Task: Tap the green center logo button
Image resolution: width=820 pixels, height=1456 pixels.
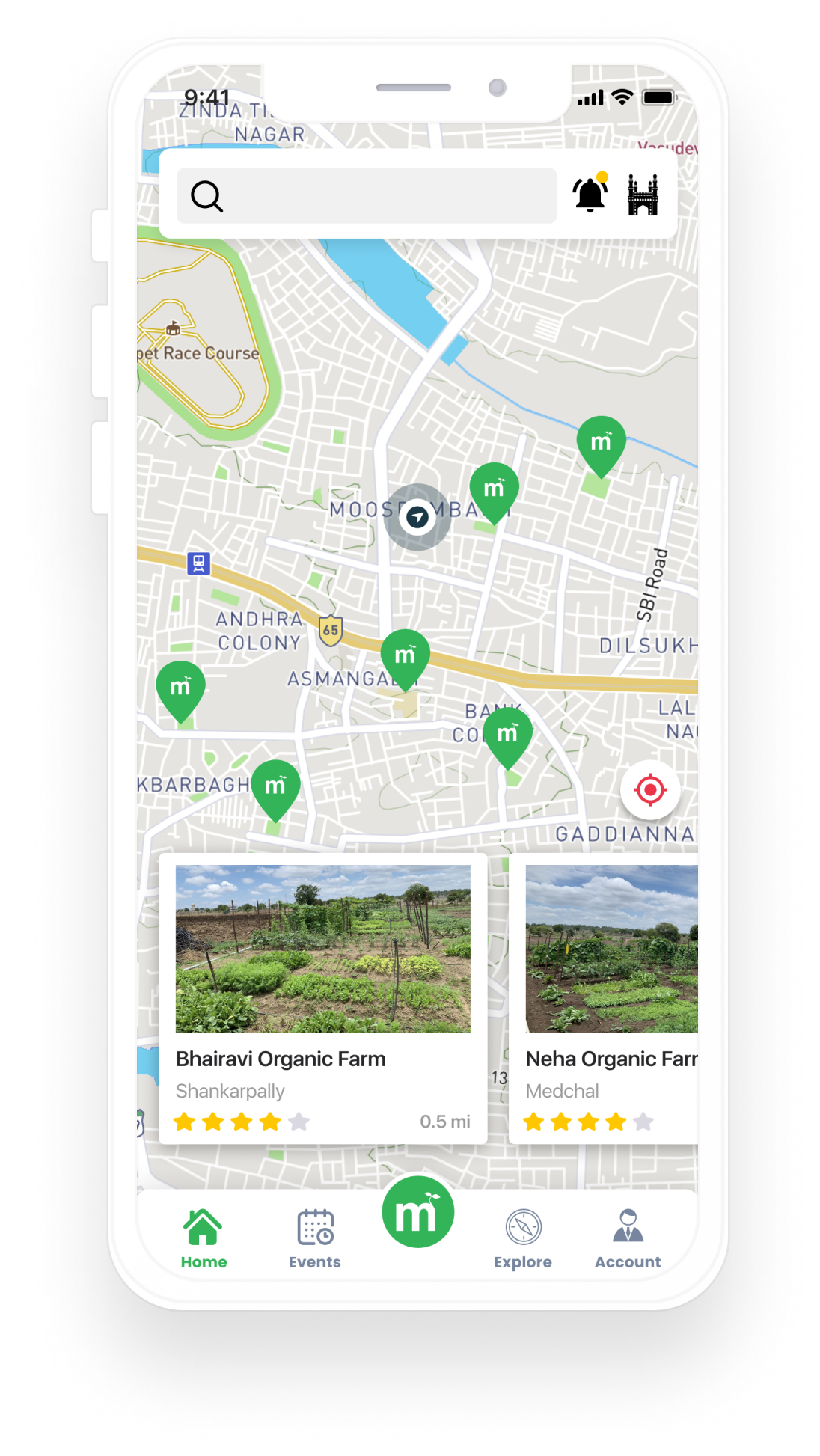Action: tap(417, 1212)
